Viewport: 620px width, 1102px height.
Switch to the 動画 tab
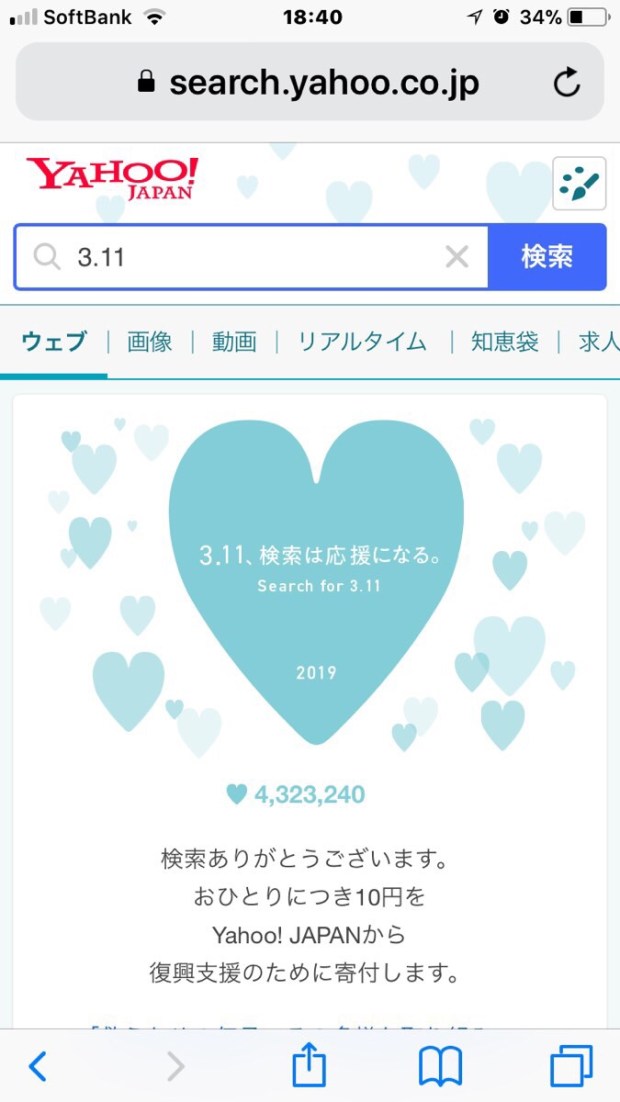pyautogui.click(x=234, y=342)
